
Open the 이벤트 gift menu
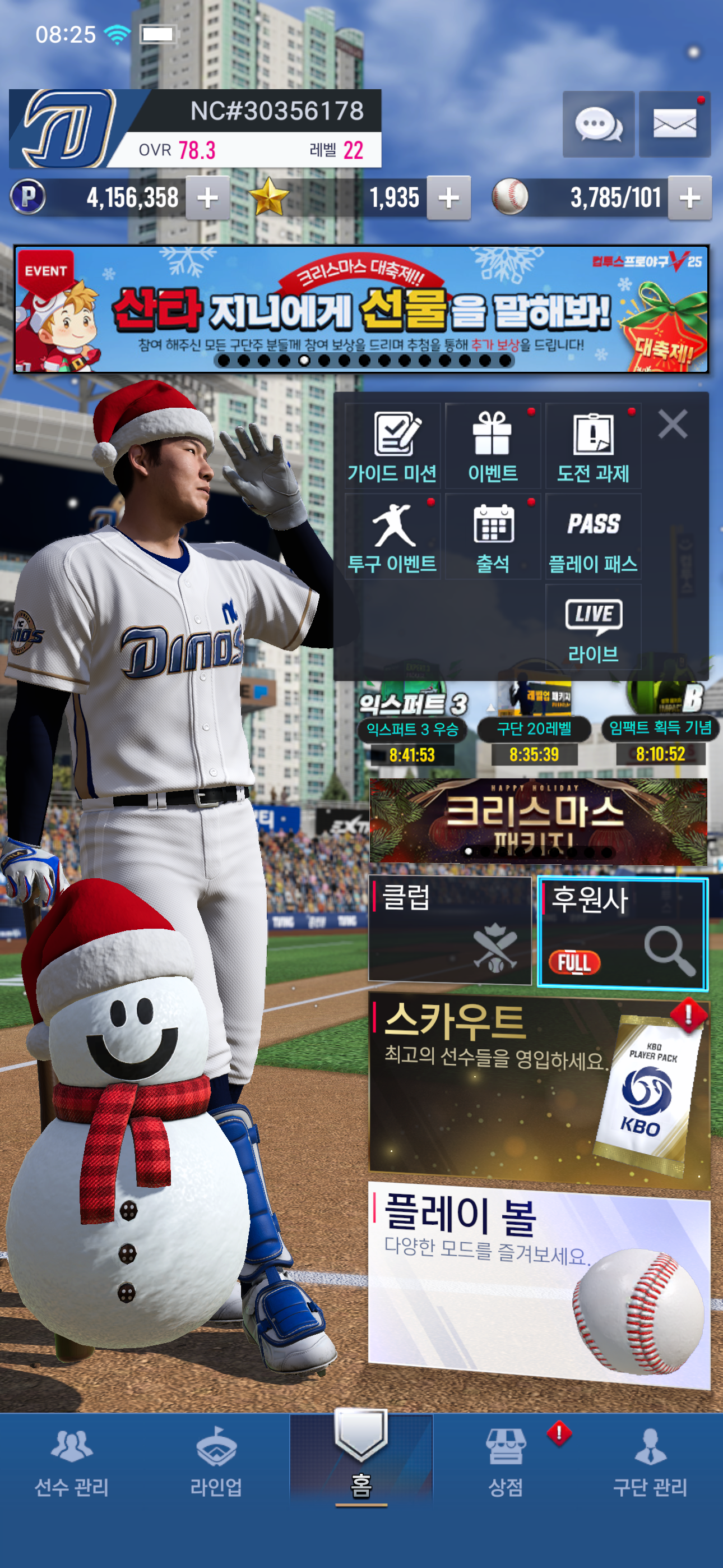[x=492, y=446]
